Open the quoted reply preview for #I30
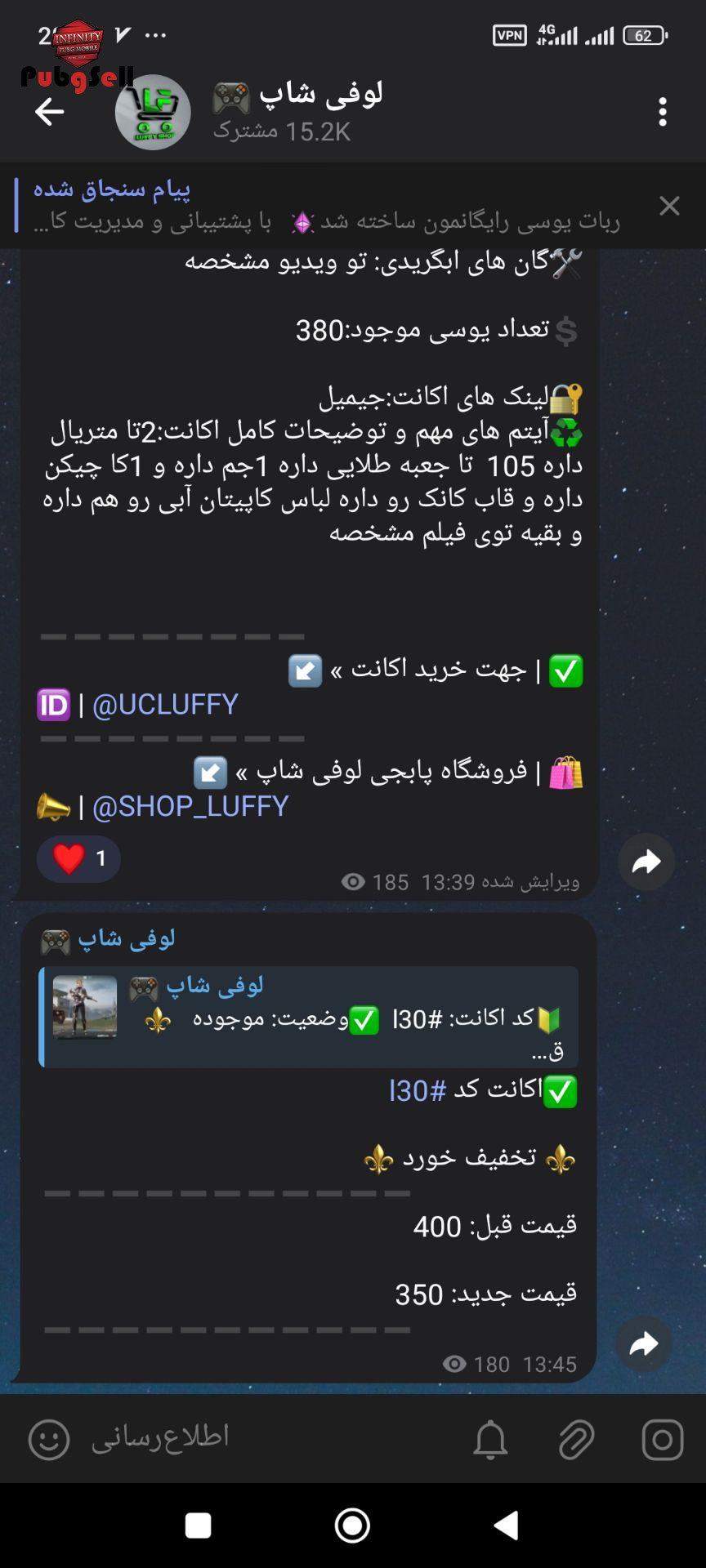706x1568 pixels. (309, 1017)
